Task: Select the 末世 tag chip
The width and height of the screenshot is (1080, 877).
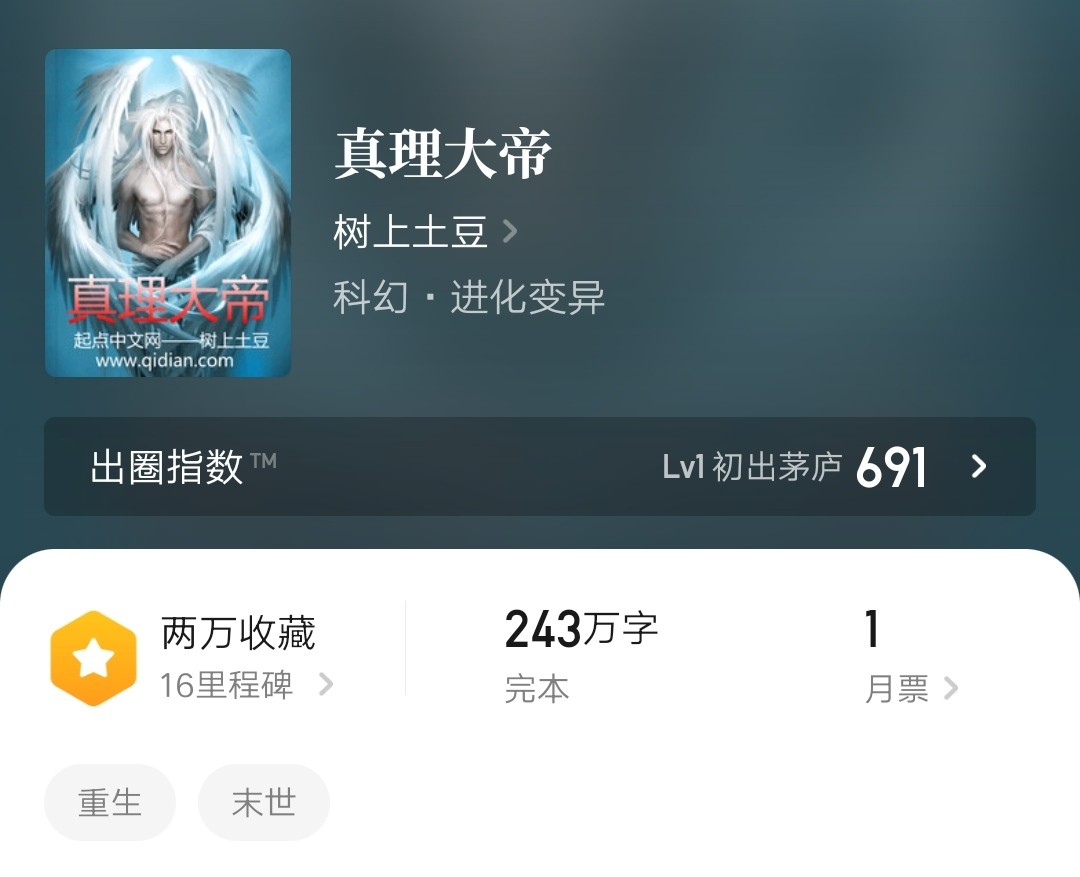Action: click(x=263, y=802)
